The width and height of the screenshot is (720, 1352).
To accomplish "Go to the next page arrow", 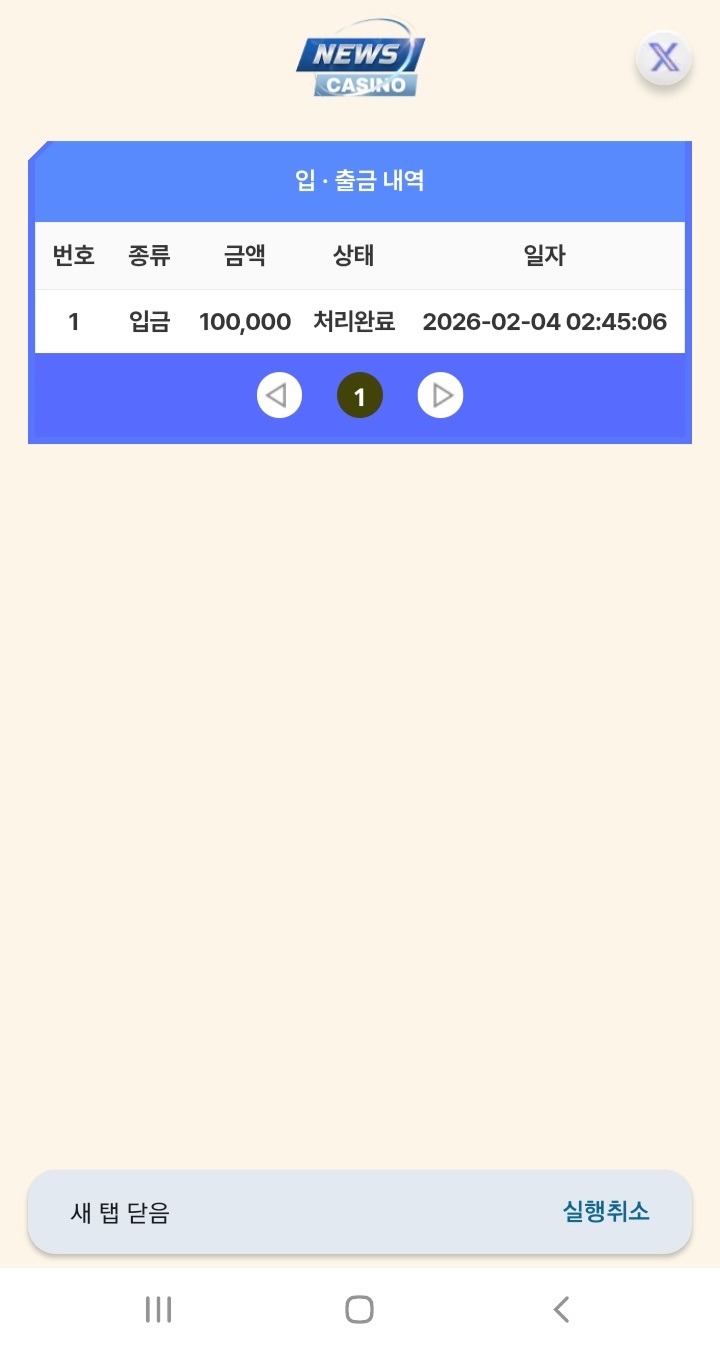I will coord(440,396).
